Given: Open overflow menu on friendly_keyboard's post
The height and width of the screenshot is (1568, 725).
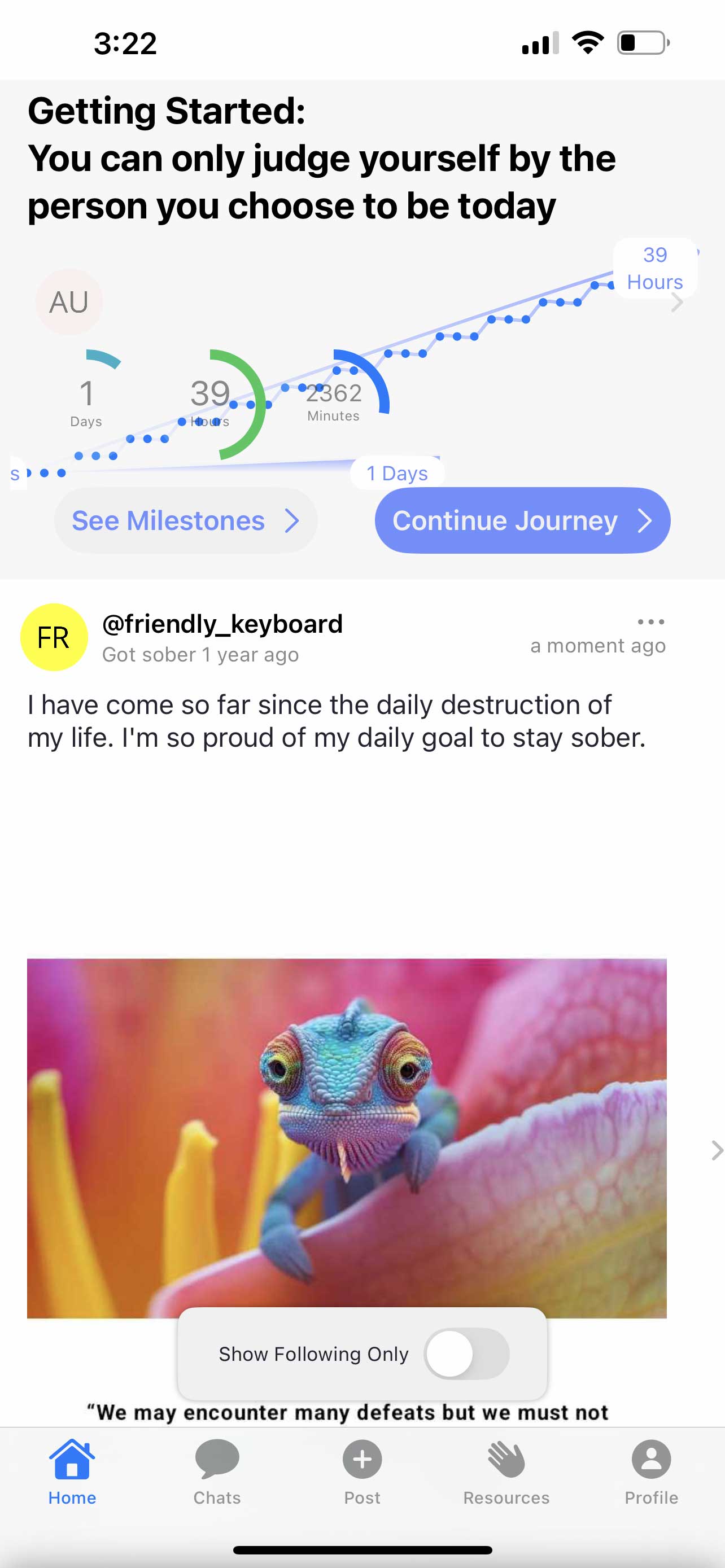Looking at the screenshot, I should (x=650, y=621).
